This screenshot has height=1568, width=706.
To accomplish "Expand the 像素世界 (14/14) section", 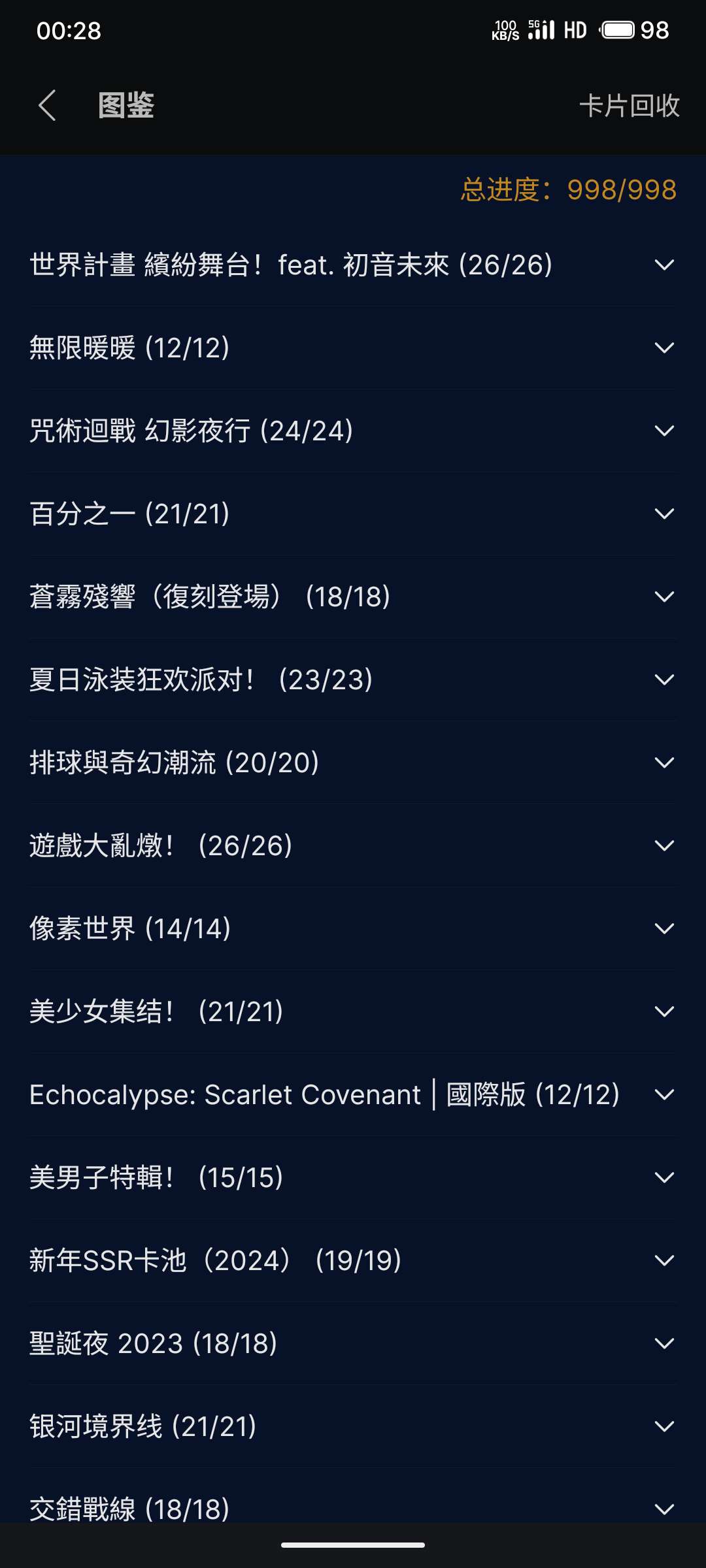I will tap(664, 928).
